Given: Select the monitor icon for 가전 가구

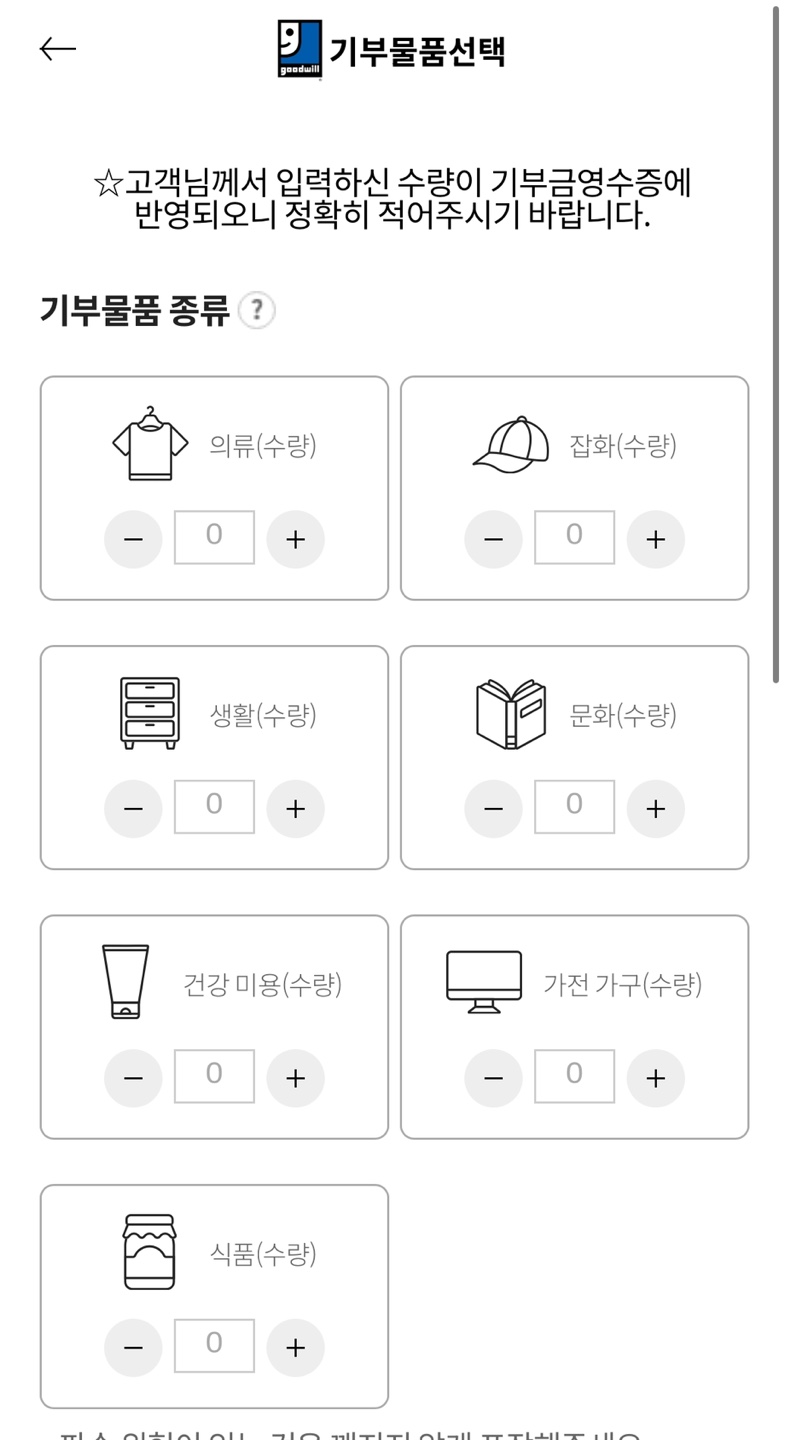Looking at the screenshot, I should tap(485, 980).
